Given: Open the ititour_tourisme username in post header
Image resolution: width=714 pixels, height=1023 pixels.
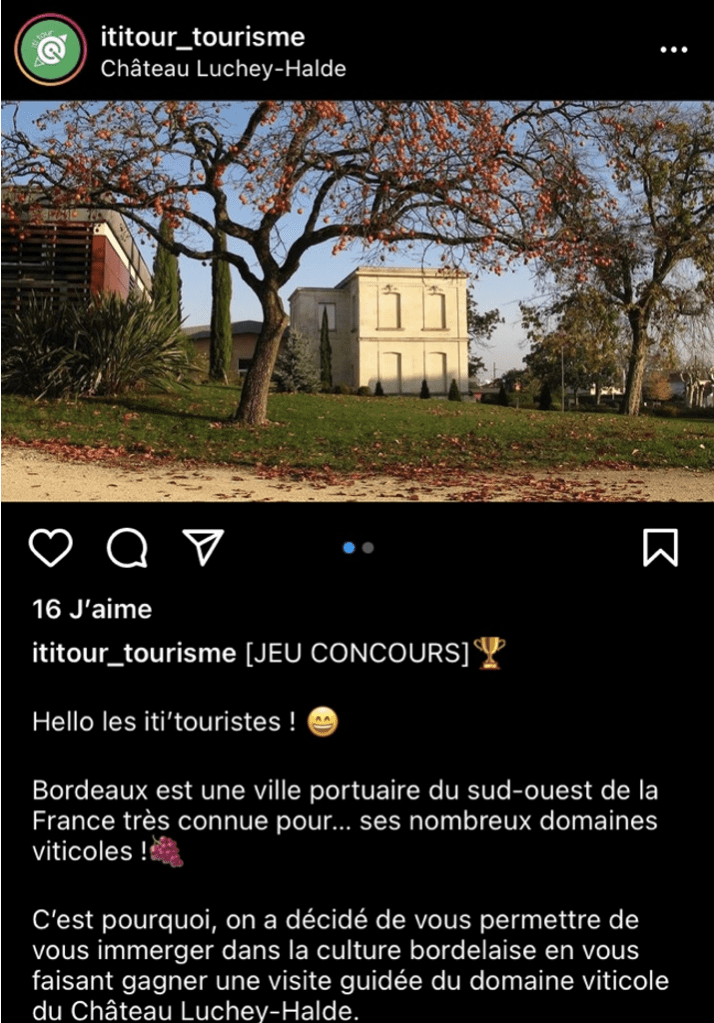Looking at the screenshot, I should click(202, 38).
